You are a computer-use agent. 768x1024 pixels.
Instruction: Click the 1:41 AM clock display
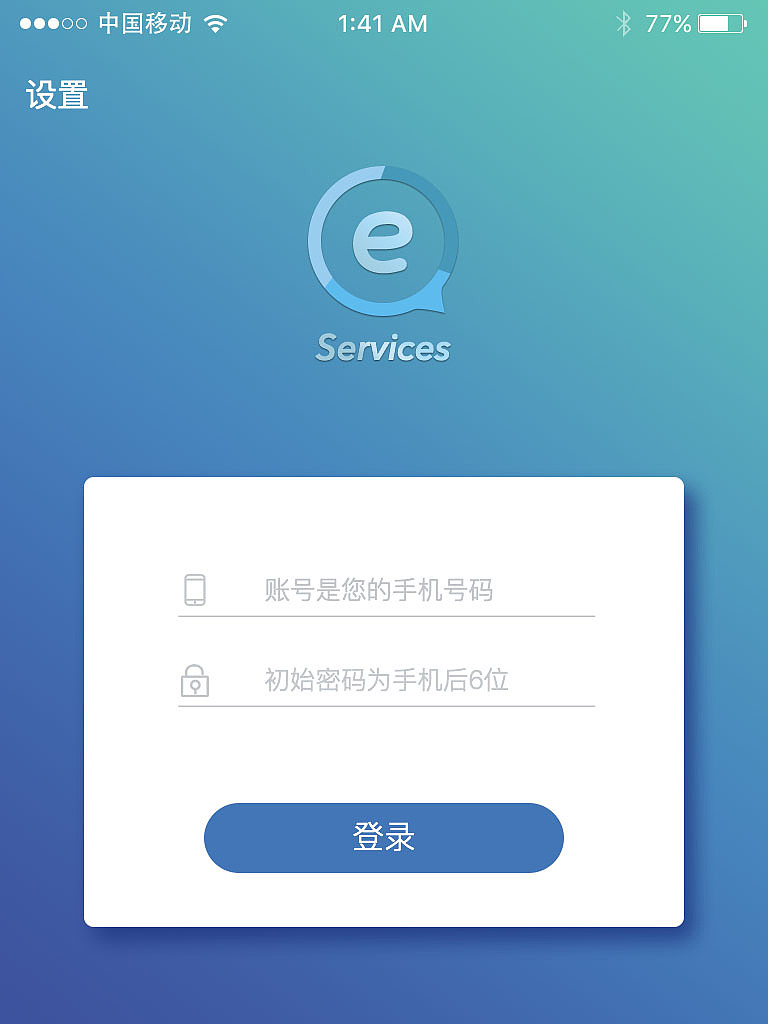click(x=384, y=23)
